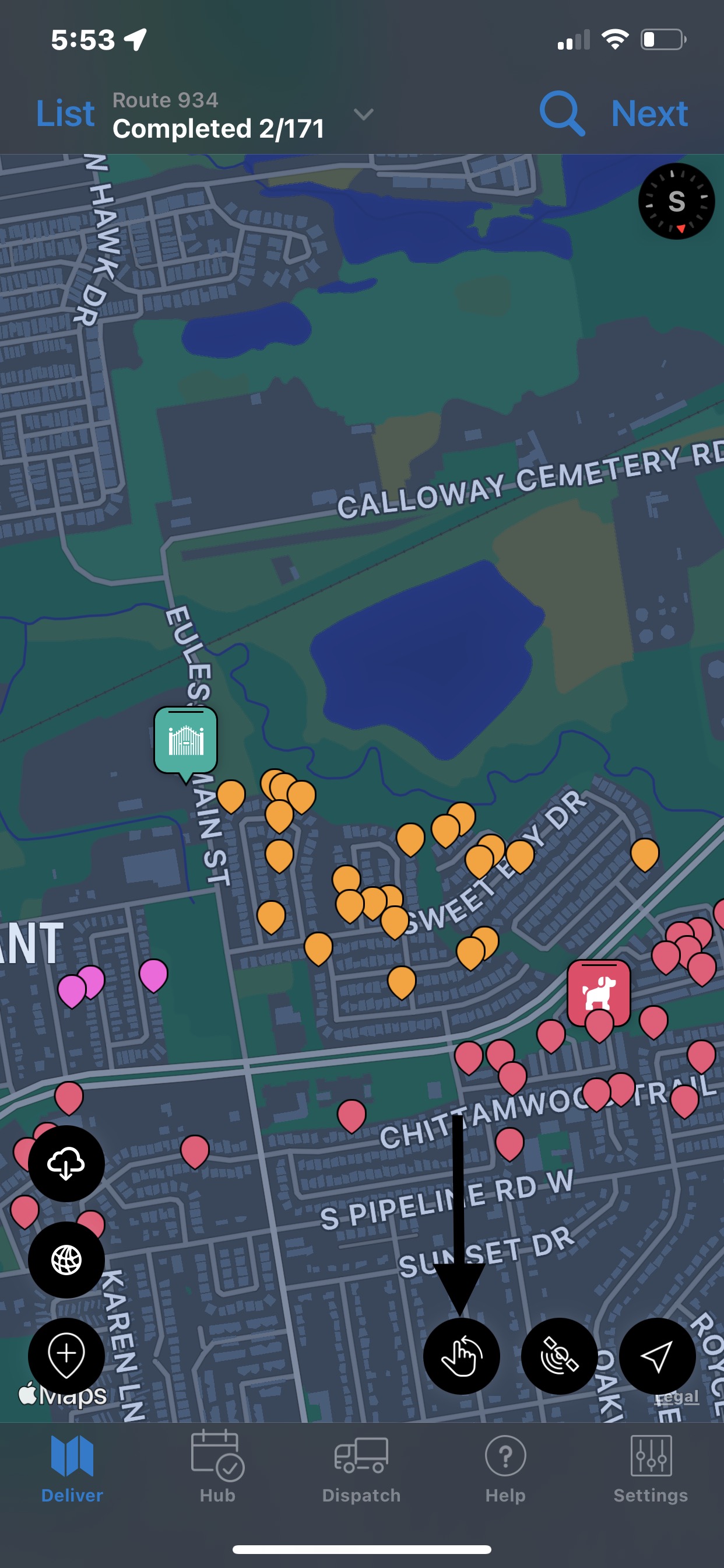This screenshot has width=724, height=1568.
Task: Go to the Next stop
Action: [649, 114]
